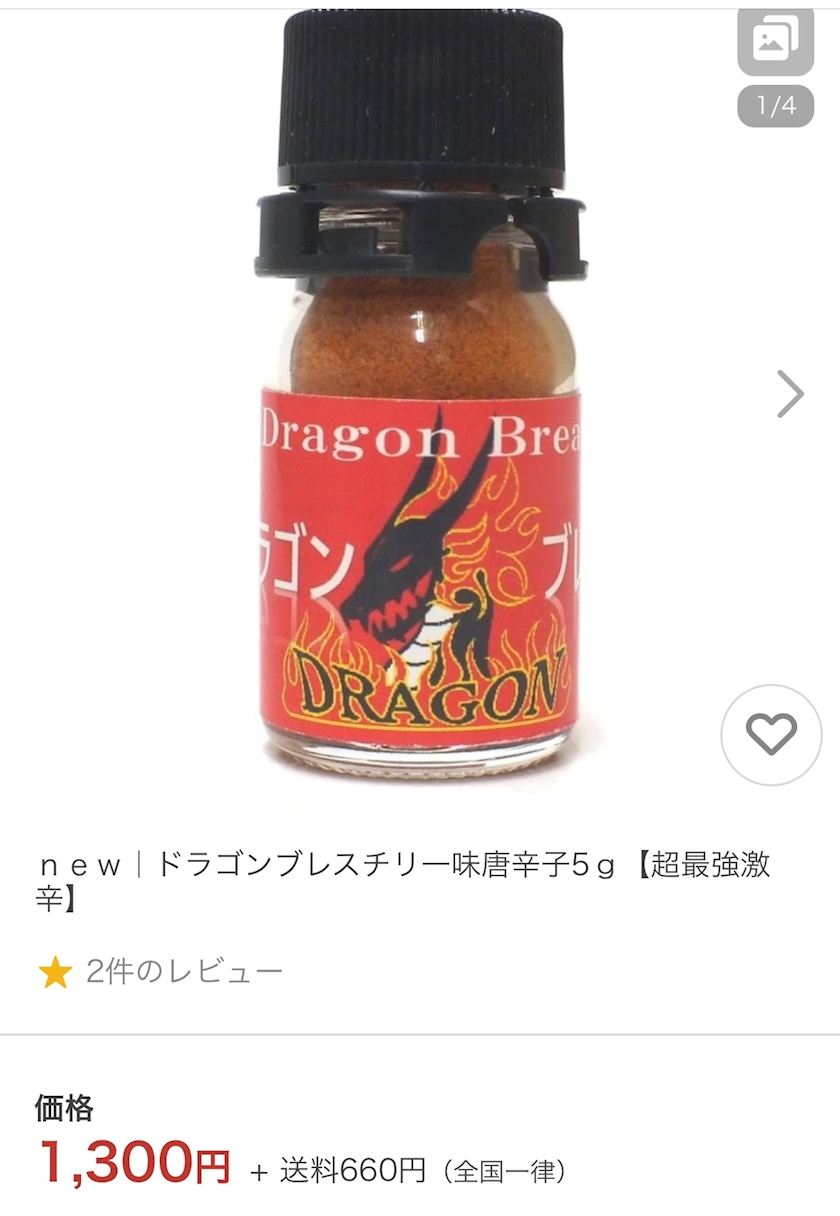
Task: Add this item to favorites with the heart
Action: coord(771,735)
